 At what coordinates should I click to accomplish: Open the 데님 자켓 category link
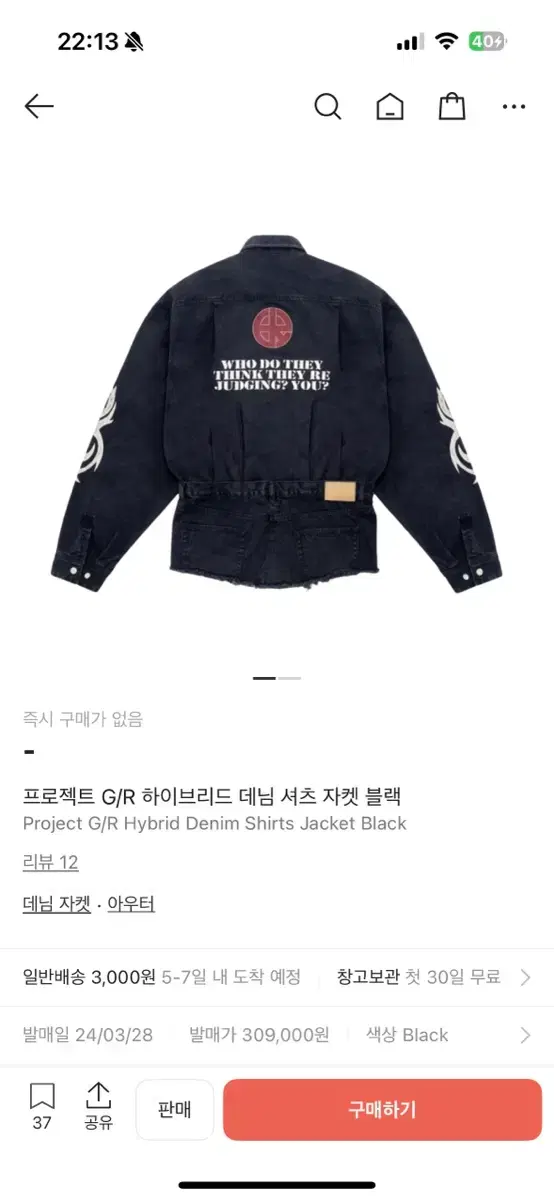pos(57,904)
